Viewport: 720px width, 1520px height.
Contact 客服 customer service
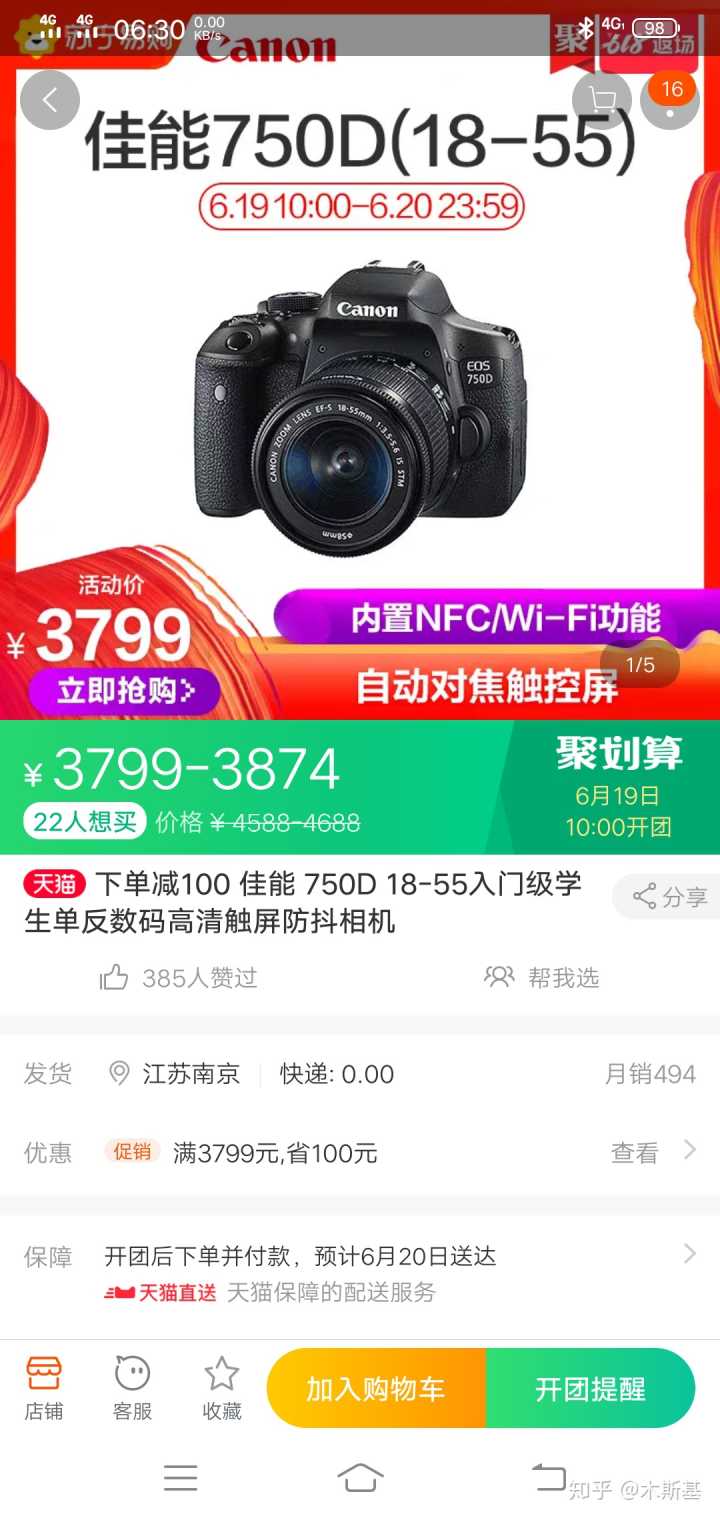pos(132,1388)
